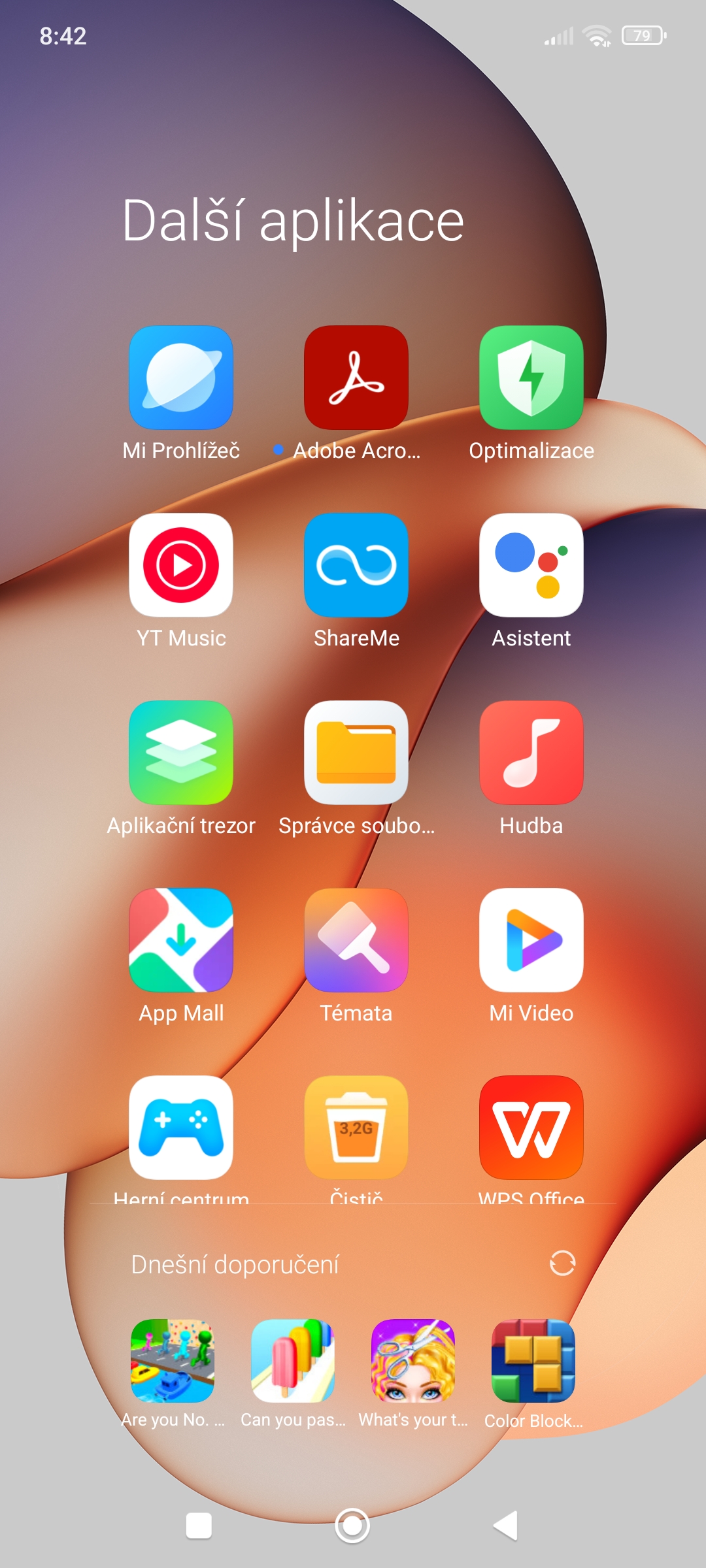Open recommended game Color Block
The height and width of the screenshot is (1568, 706).
tap(533, 1362)
